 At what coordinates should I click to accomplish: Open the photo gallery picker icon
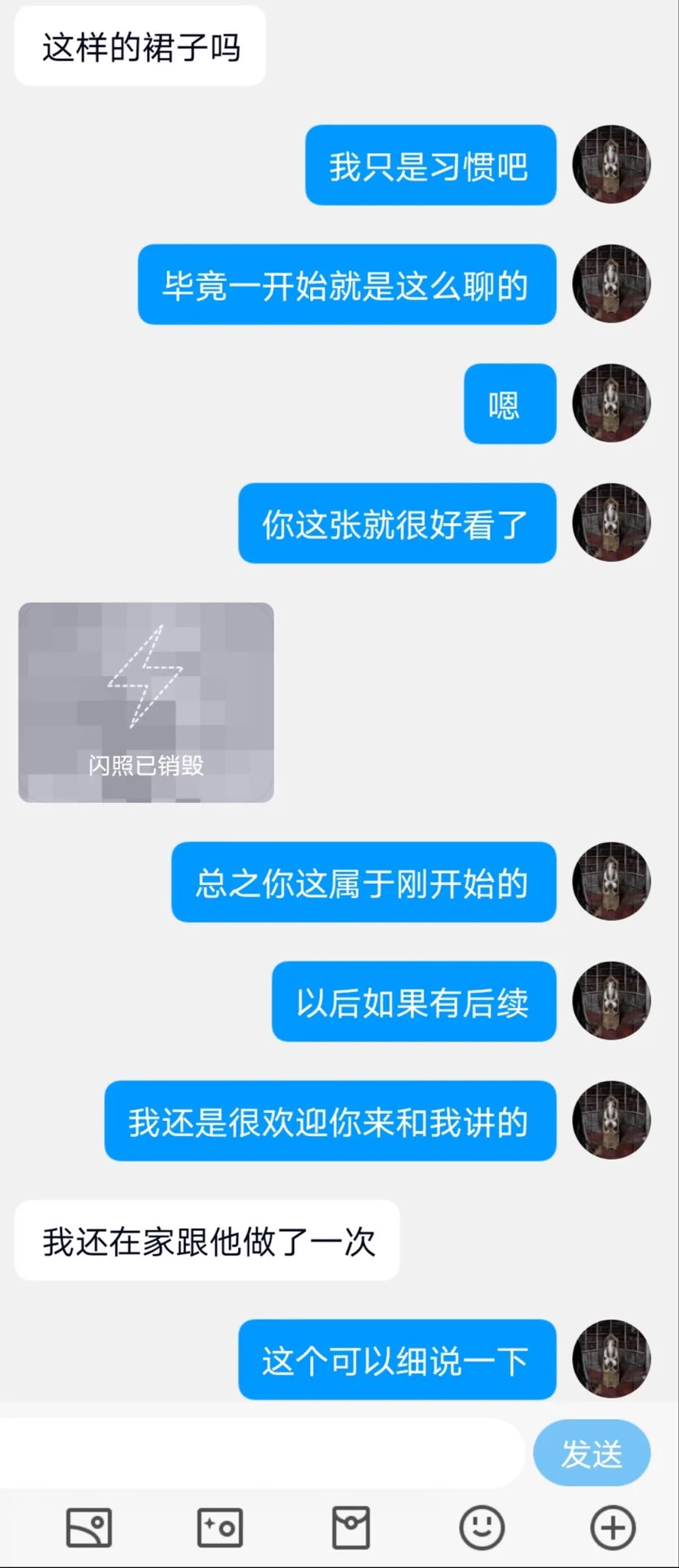pyautogui.click(x=89, y=1527)
